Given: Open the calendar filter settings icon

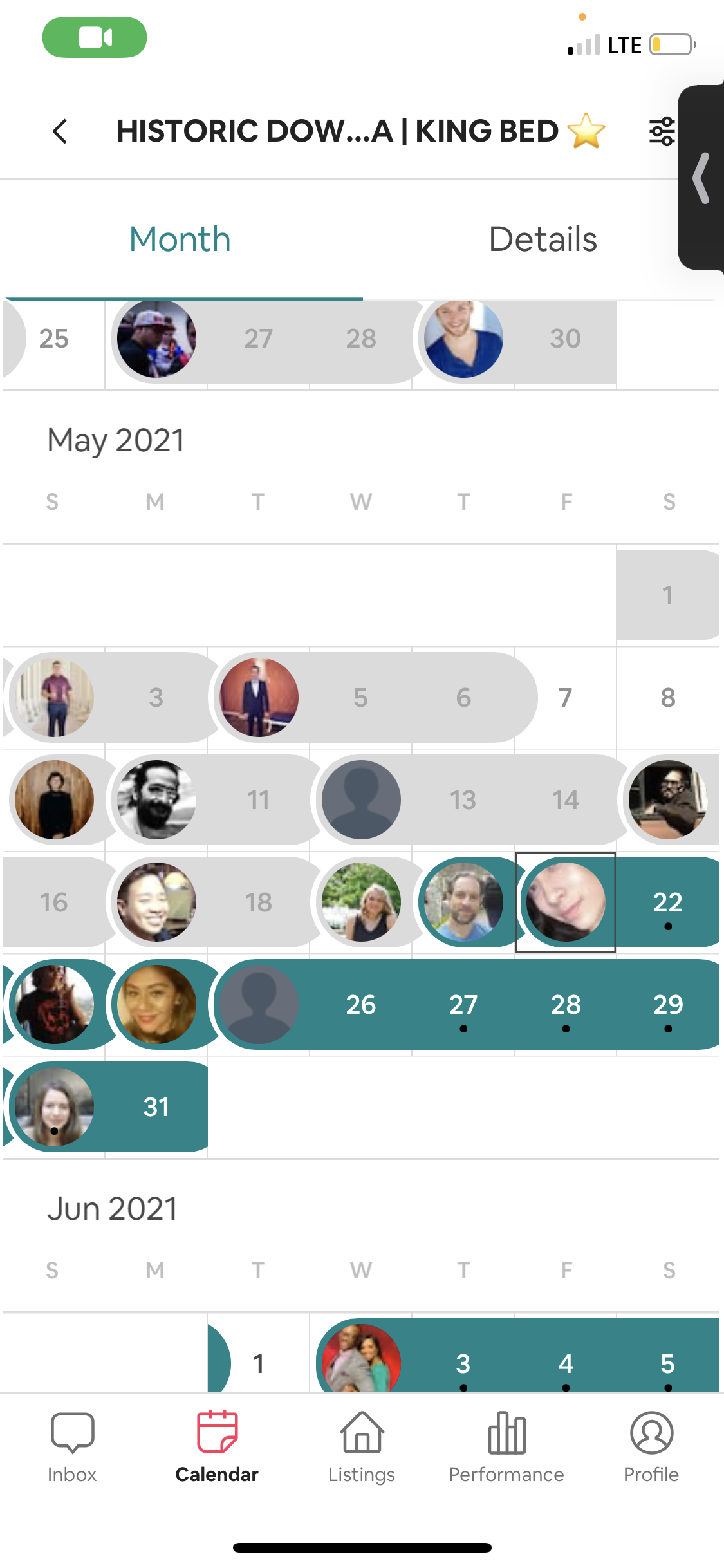Looking at the screenshot, I should (662, 131).
